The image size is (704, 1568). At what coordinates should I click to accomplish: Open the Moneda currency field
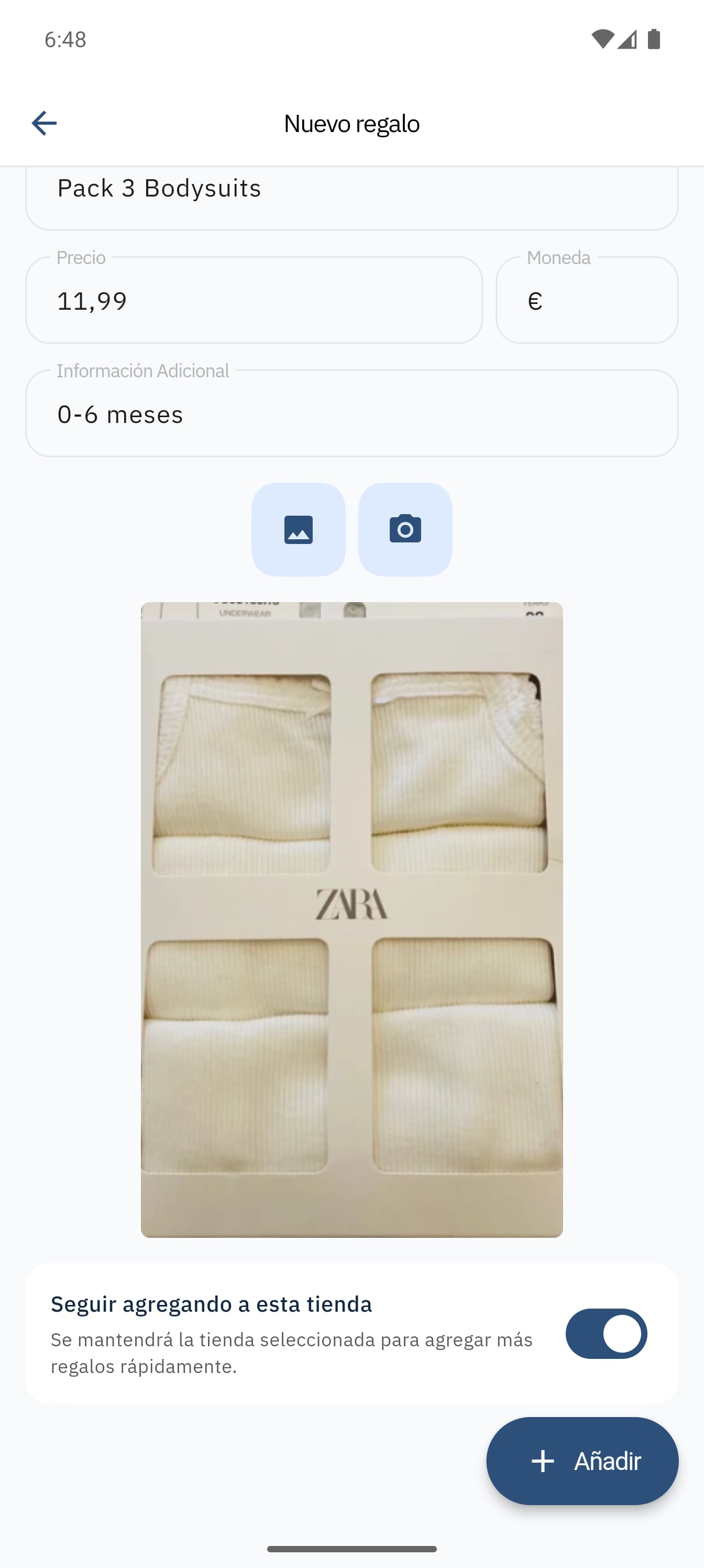click(587, 300)
